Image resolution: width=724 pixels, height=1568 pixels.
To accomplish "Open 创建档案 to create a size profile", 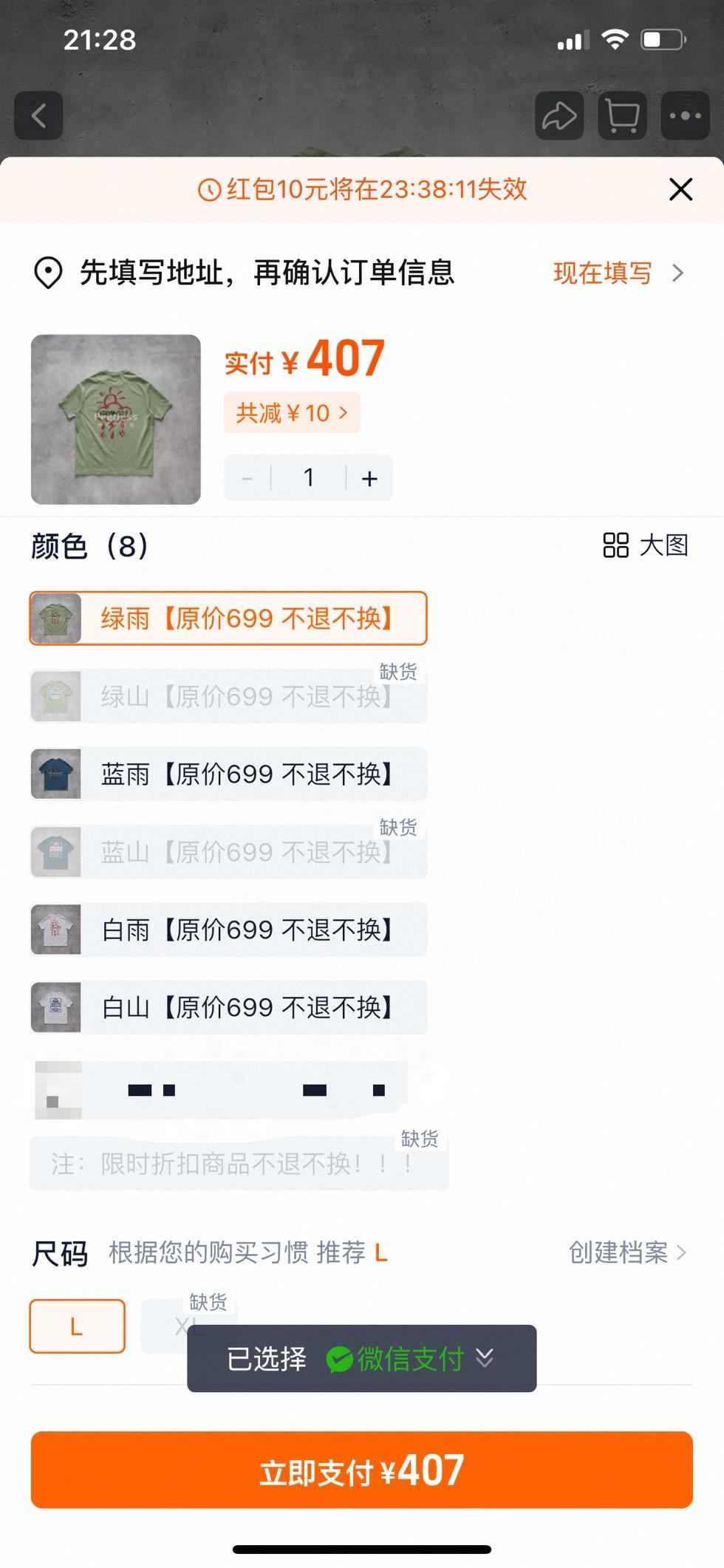I will pos(626,1252).
